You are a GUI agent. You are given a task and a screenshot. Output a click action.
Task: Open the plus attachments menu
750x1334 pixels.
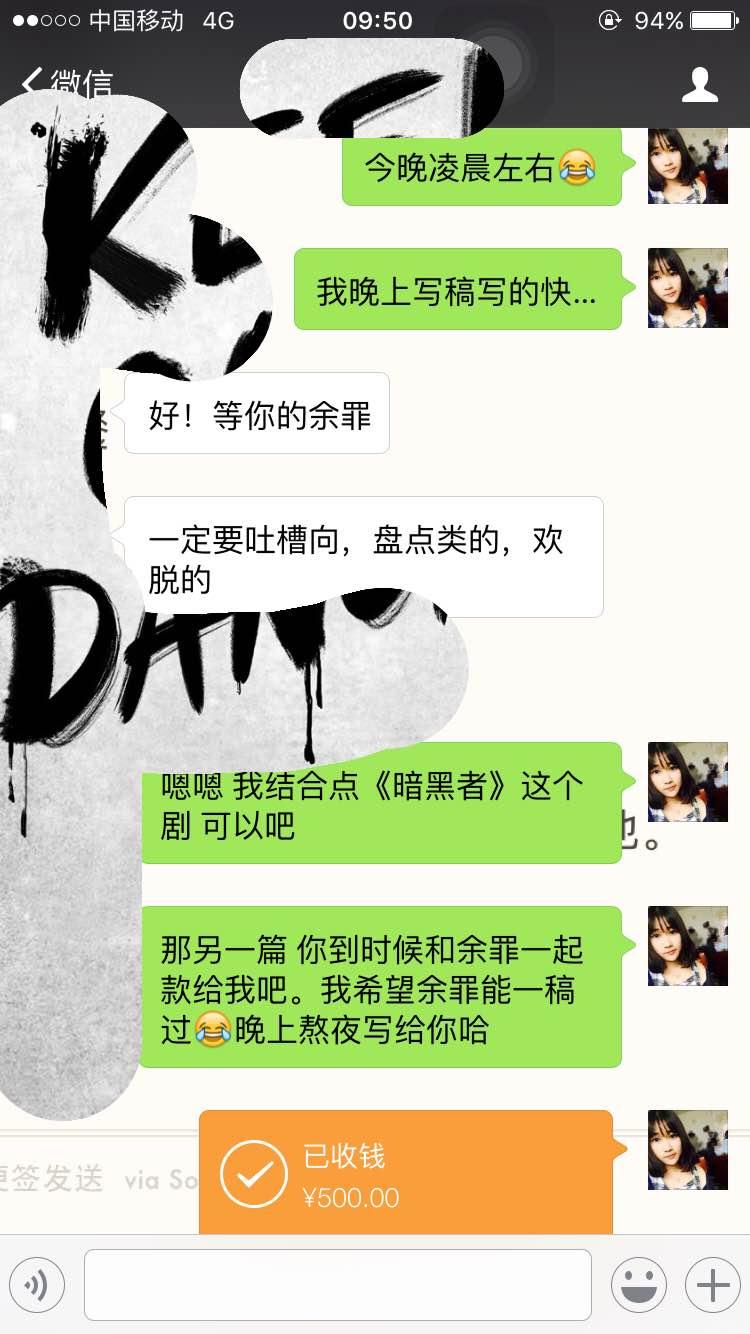(712, 1284)
